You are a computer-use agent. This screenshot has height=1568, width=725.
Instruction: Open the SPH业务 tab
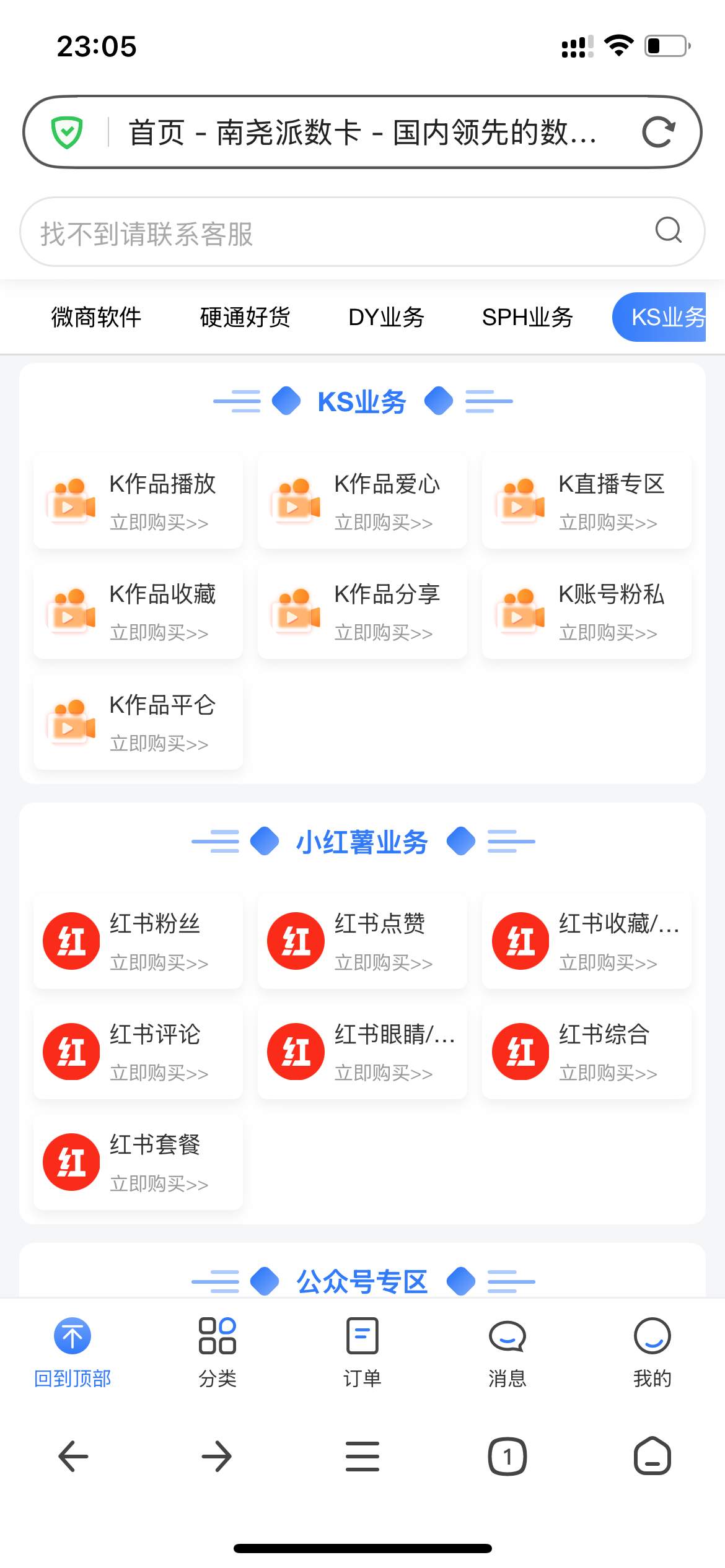click(x=527, y=317)
